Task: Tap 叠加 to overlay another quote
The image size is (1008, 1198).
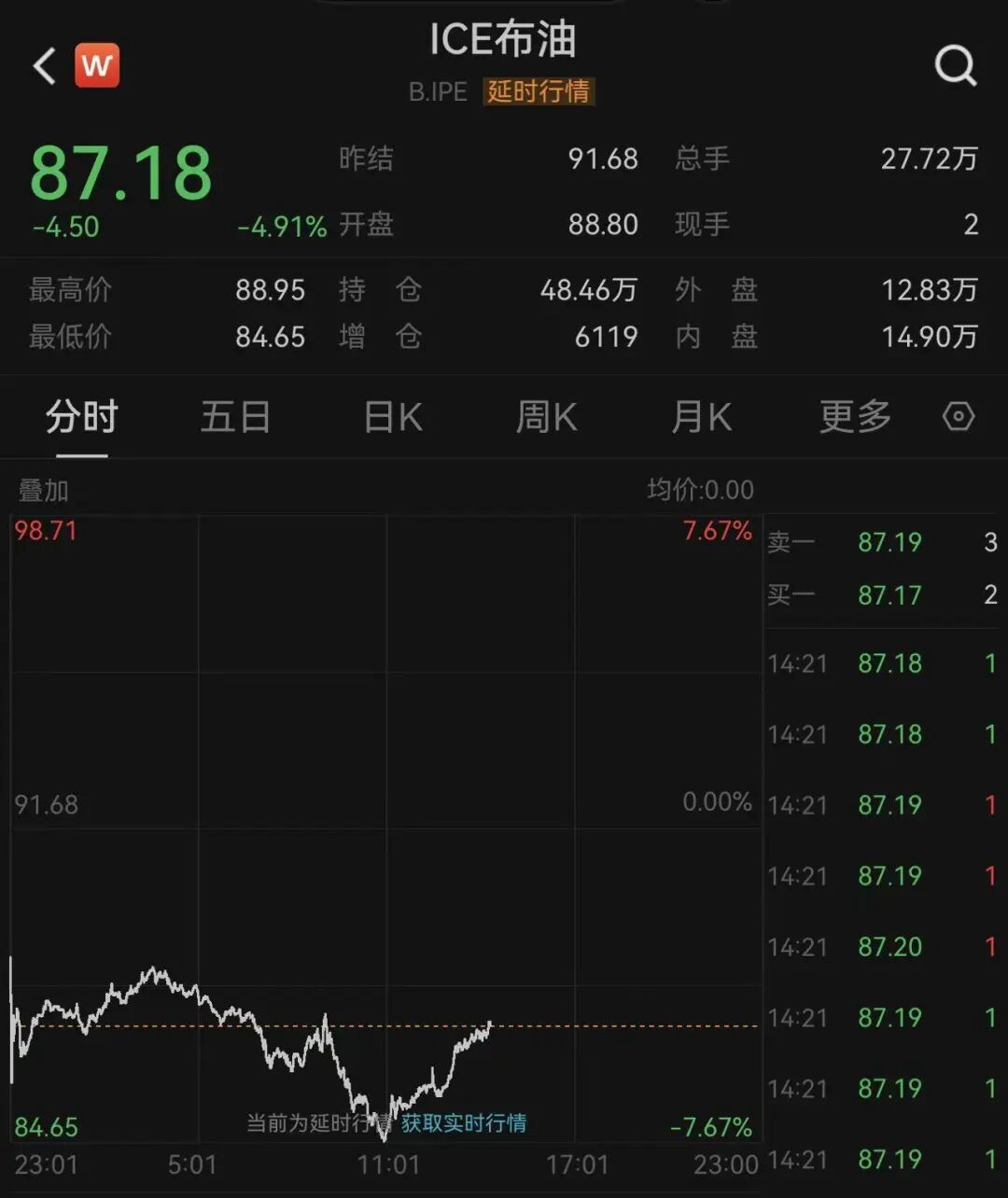Action: click(x=44, y=490)
